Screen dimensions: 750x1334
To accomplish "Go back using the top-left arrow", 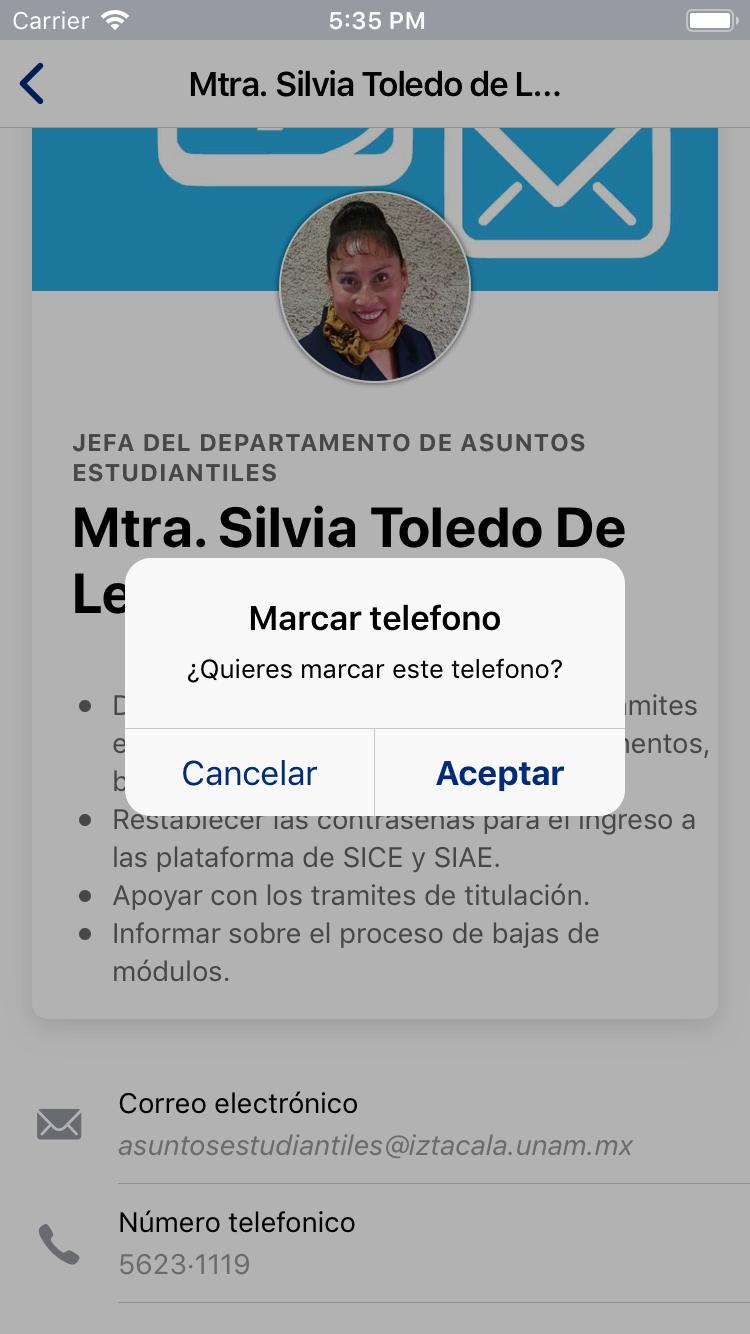I will 32,84.
